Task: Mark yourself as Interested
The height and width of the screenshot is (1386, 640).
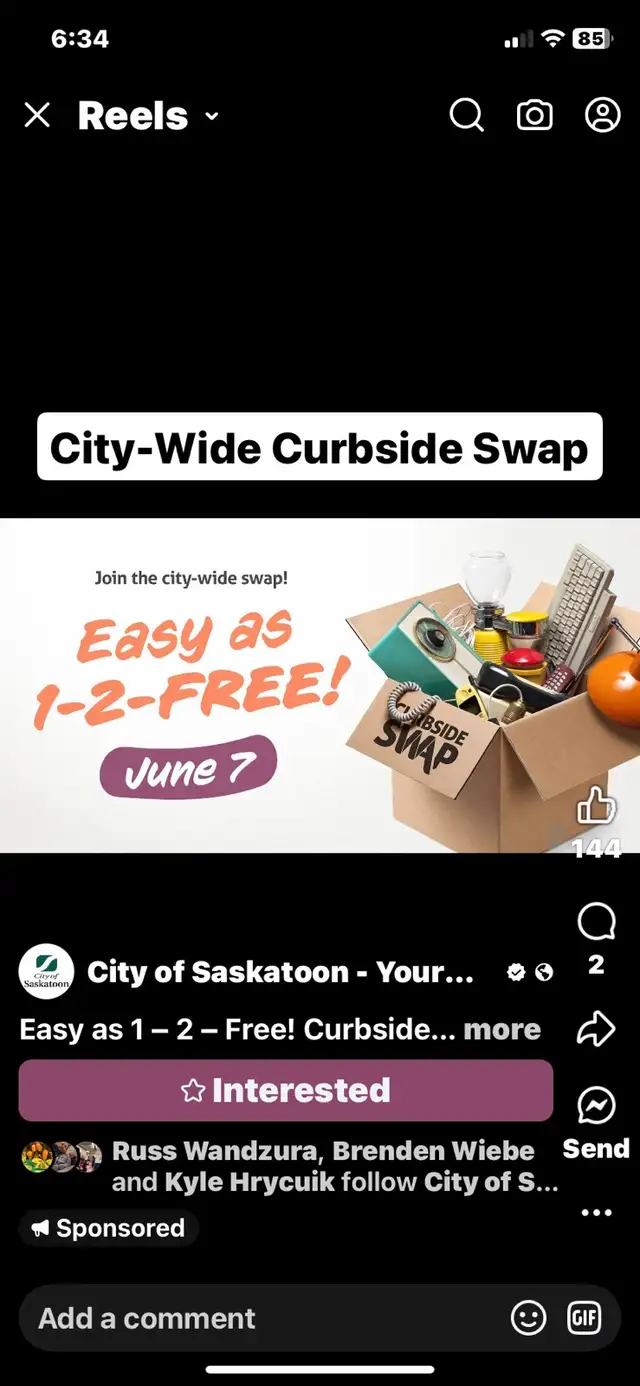Action: [286, 1090]
